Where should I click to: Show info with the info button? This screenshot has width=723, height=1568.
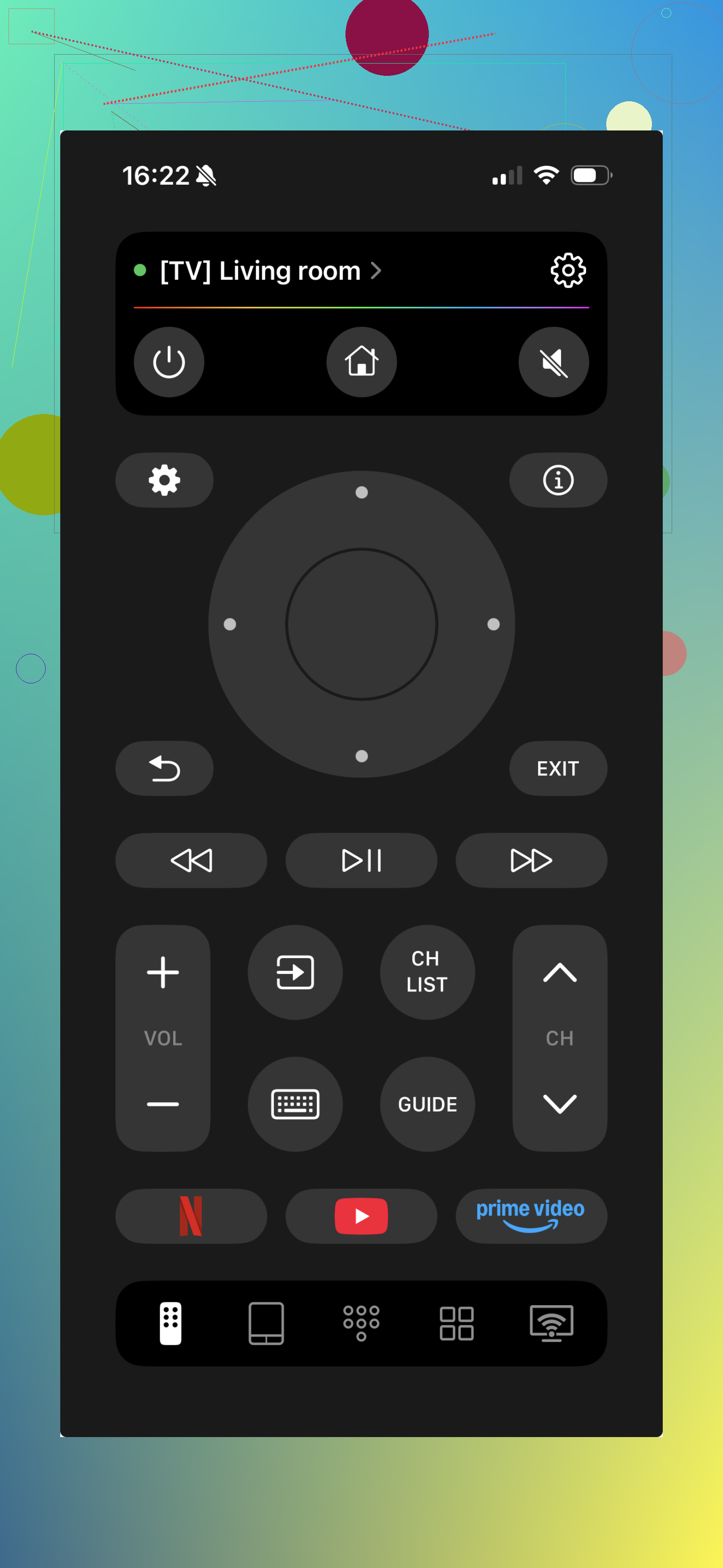558,480
